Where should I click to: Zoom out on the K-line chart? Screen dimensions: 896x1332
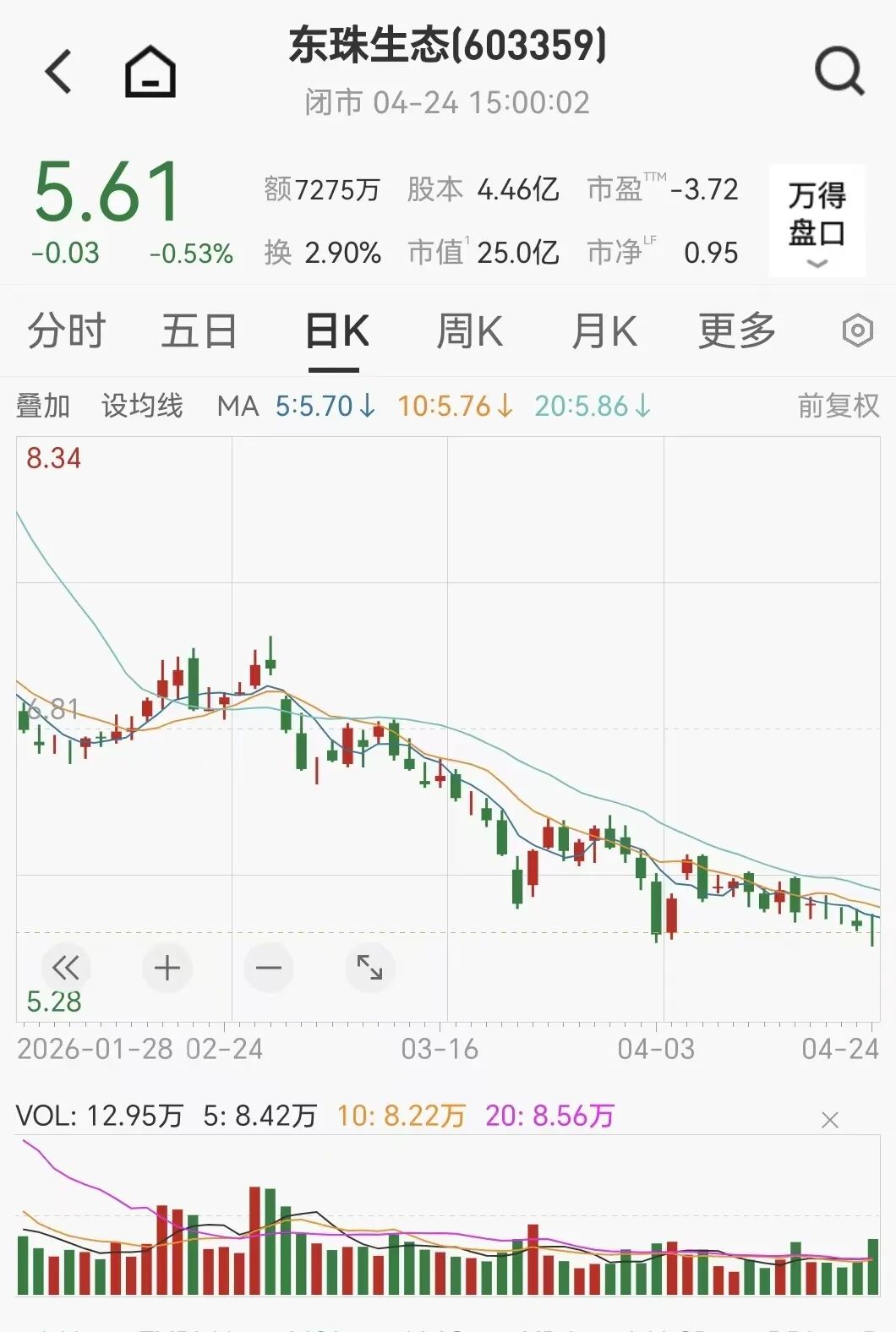(268, 968)
